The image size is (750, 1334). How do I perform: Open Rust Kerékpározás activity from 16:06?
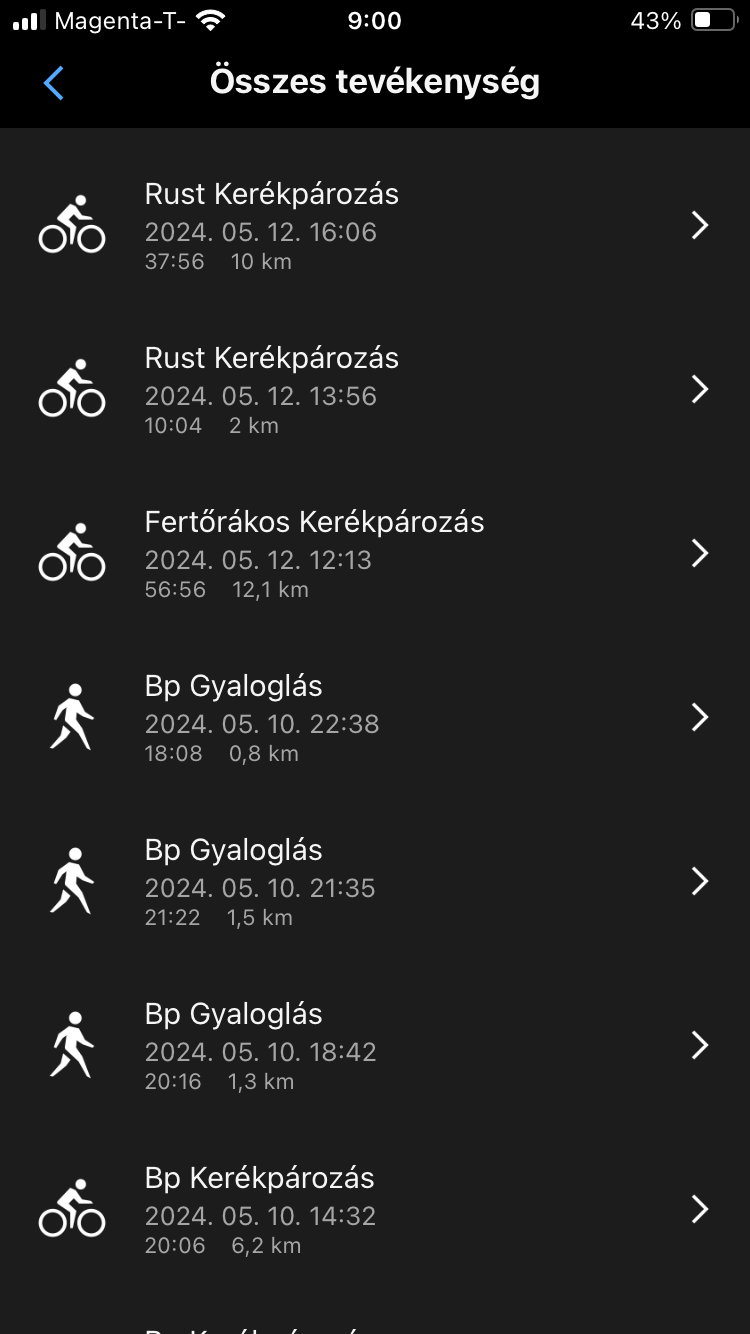[375, 226]
